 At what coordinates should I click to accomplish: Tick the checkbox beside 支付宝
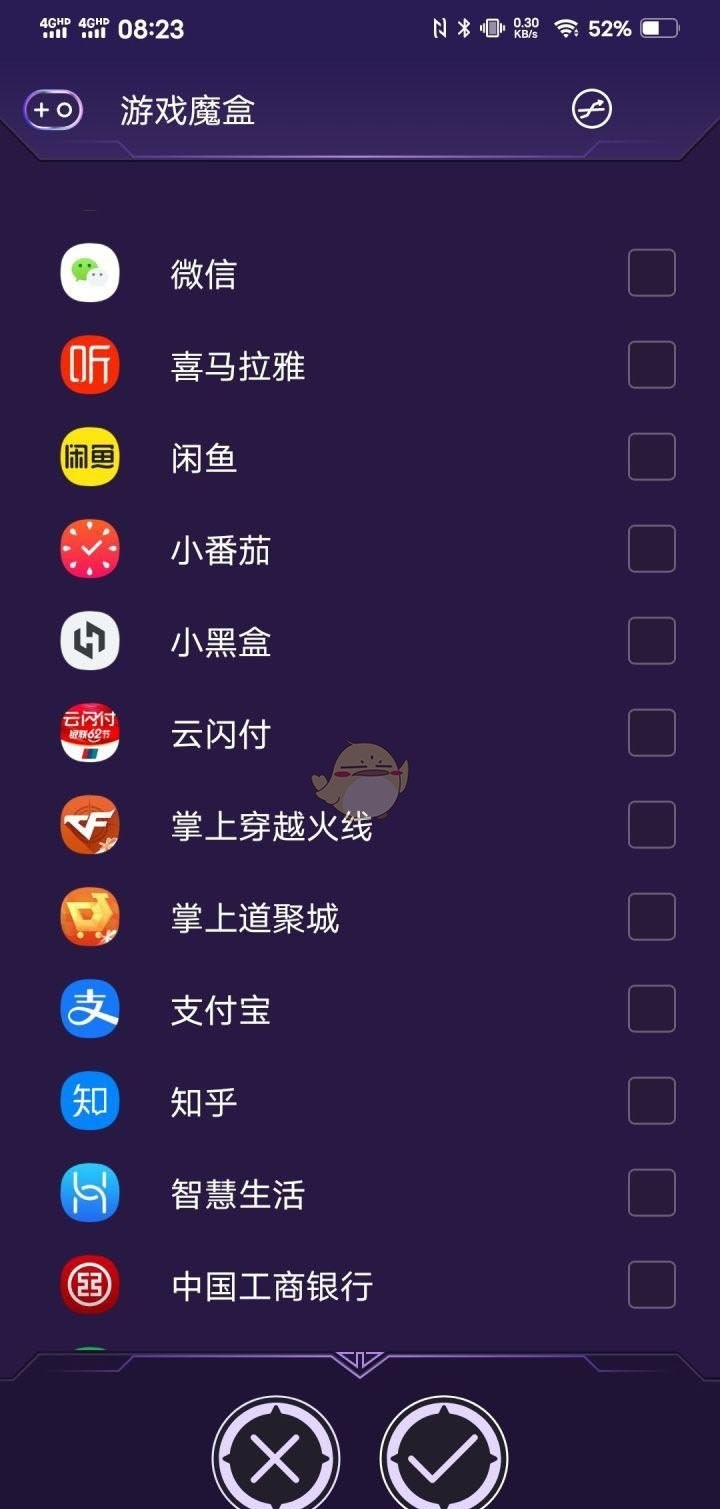tap(651, 1010)
